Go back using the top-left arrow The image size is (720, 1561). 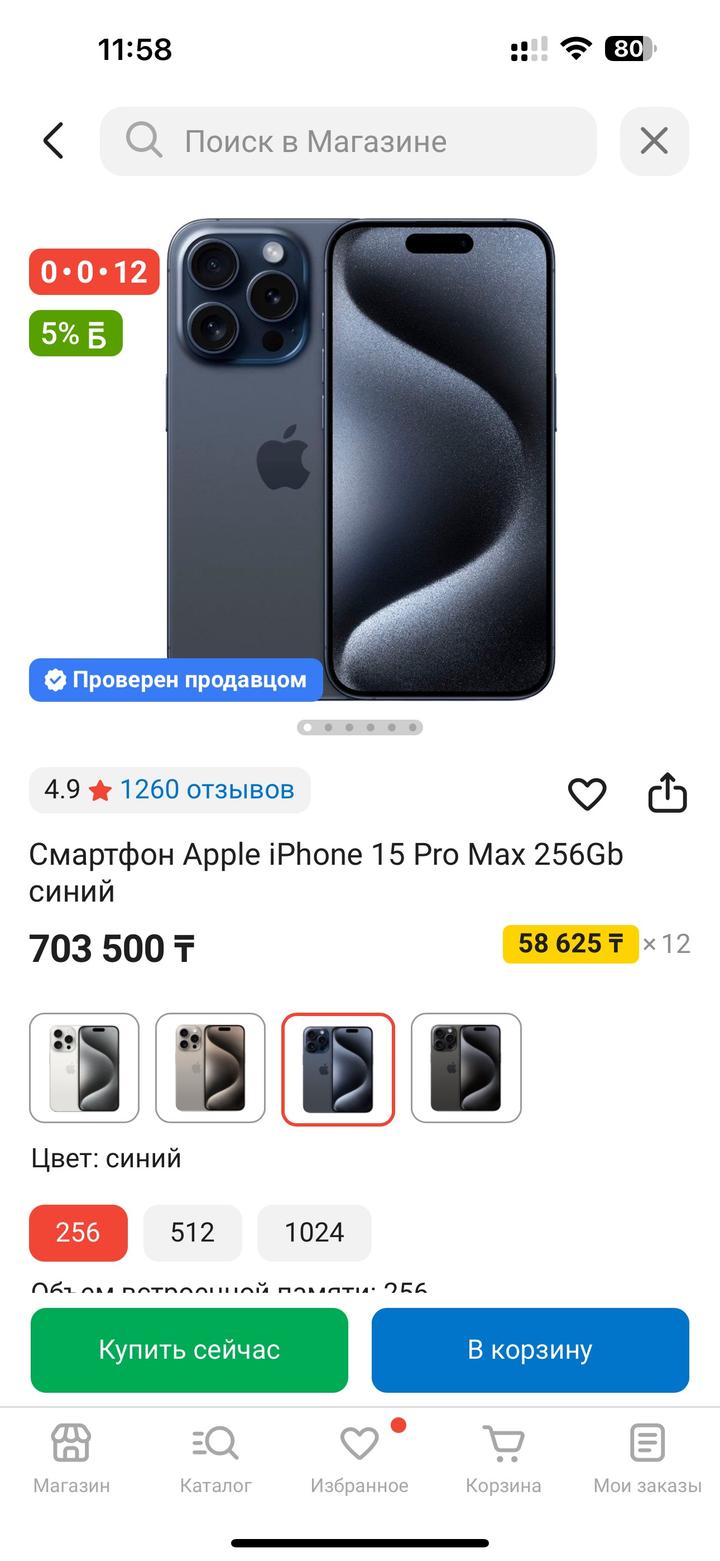coord(54,141)
